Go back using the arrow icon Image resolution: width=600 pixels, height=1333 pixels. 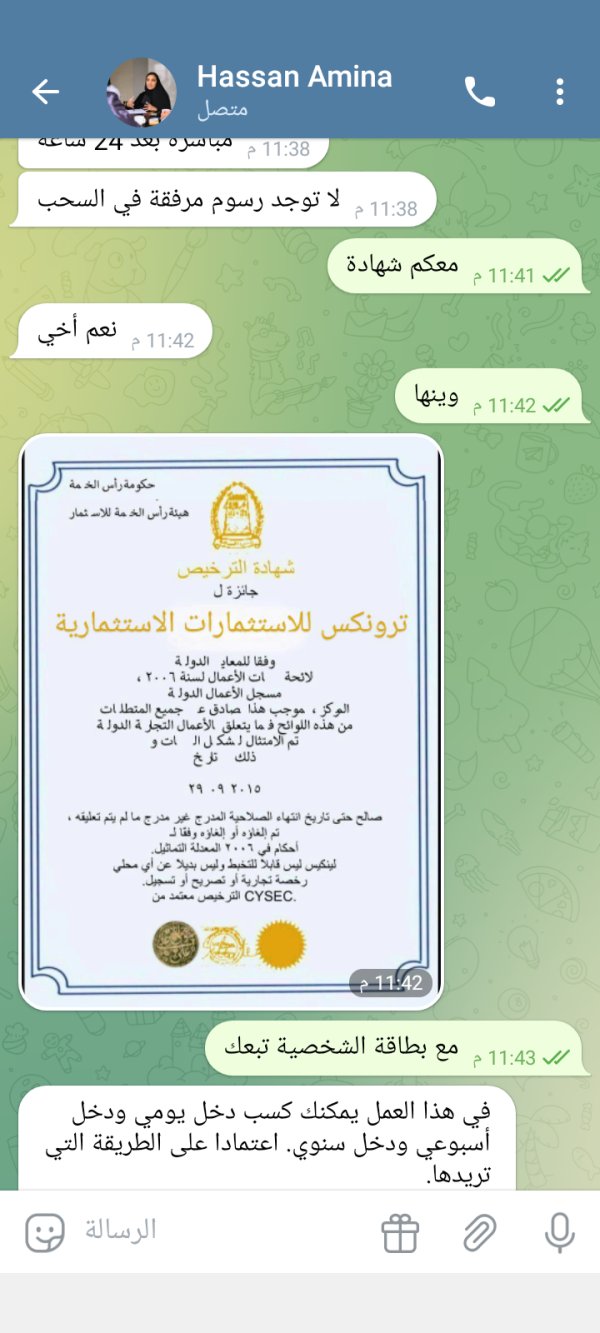click(46, 92)
